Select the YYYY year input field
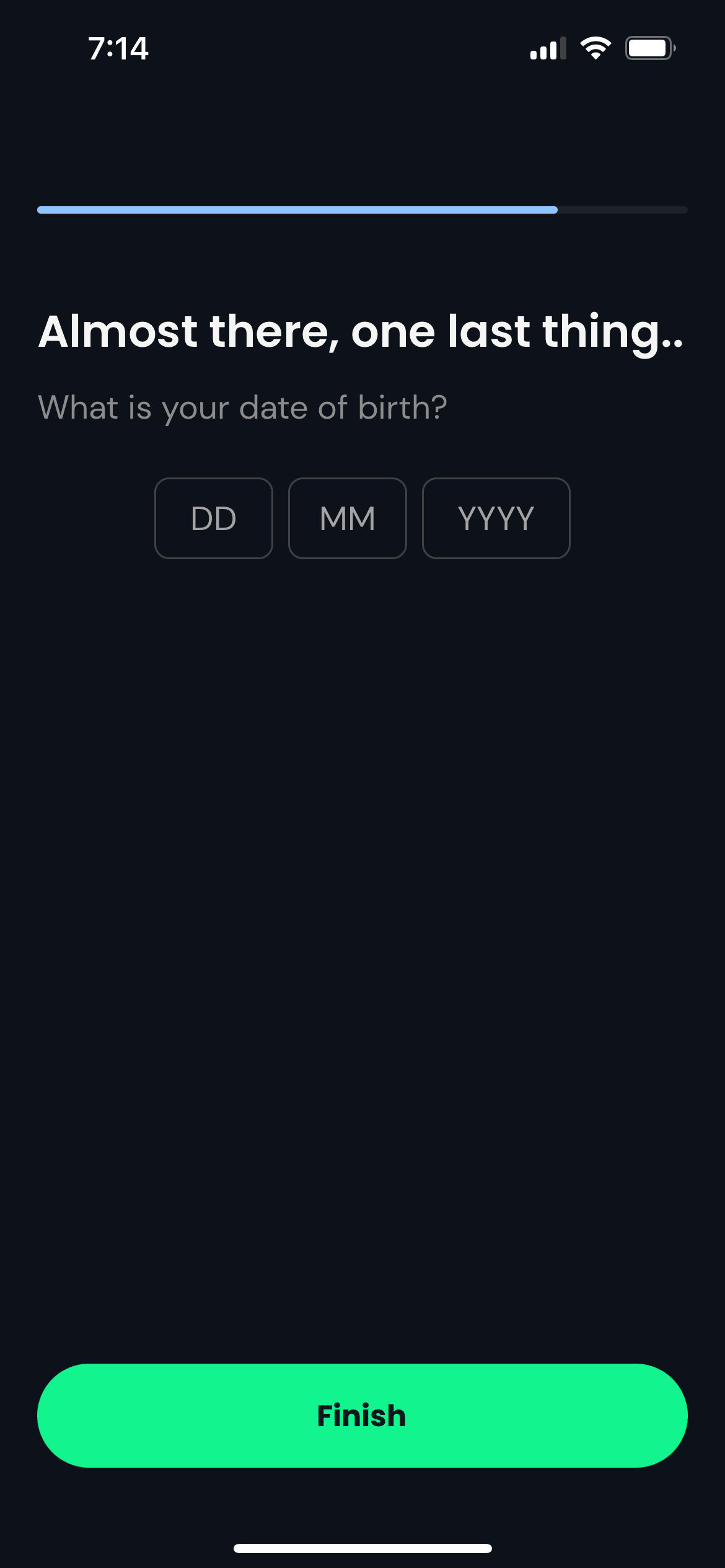The width and height of the screenshot is (725, 1568). click(x=496, y=518)
